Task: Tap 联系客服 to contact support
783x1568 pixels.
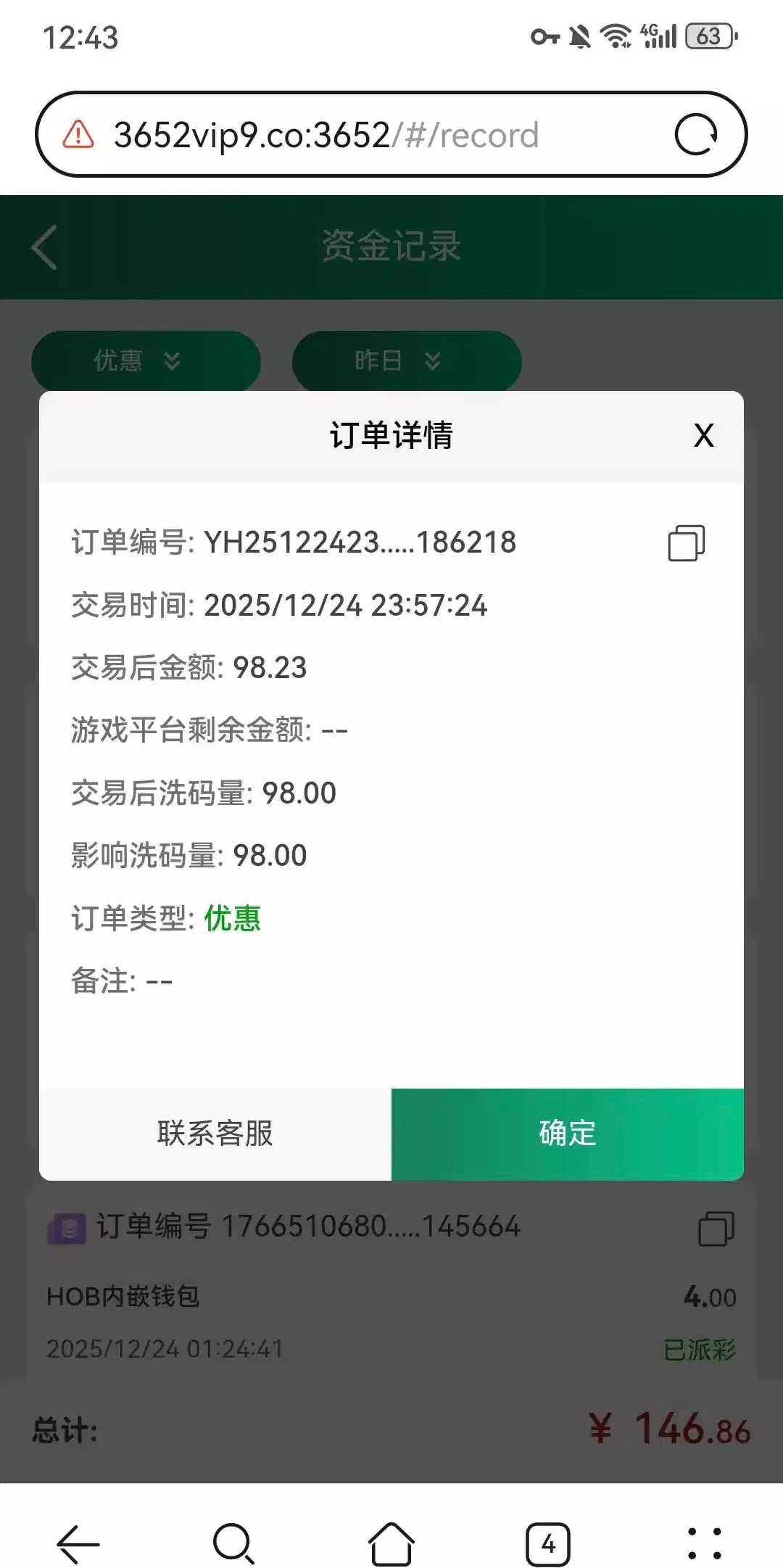Action: [215, 1134]
